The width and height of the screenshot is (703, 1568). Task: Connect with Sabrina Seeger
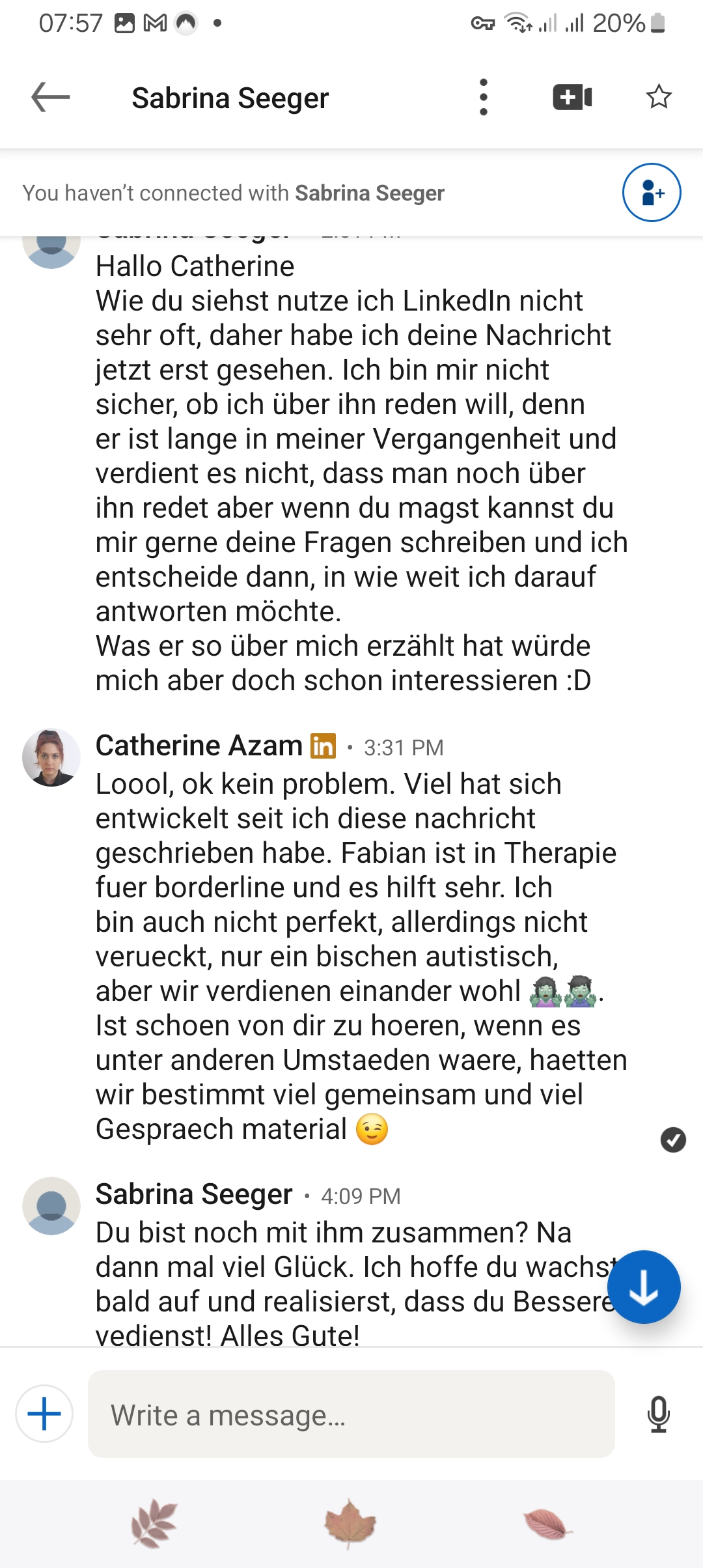coord(652,193)
